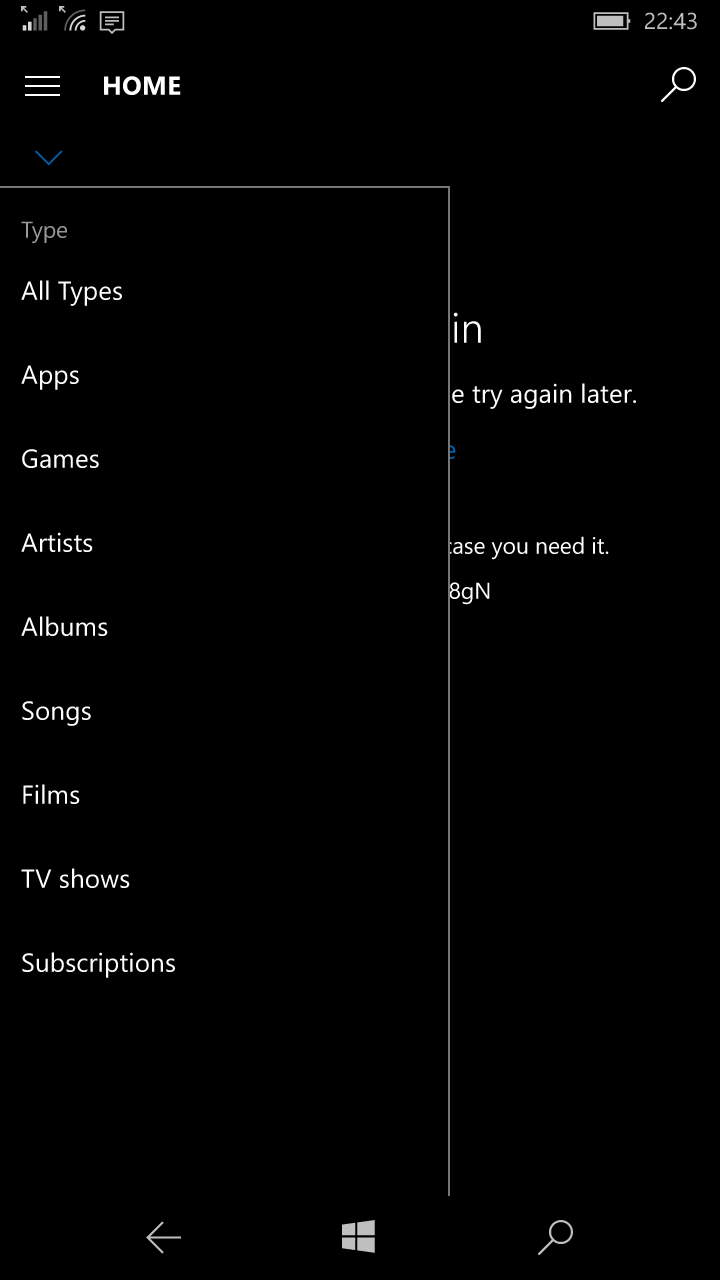Viewport: 720px width, 1280px height.
Task: Go back with the system back arrow
Action: [x=163, y=1238]
